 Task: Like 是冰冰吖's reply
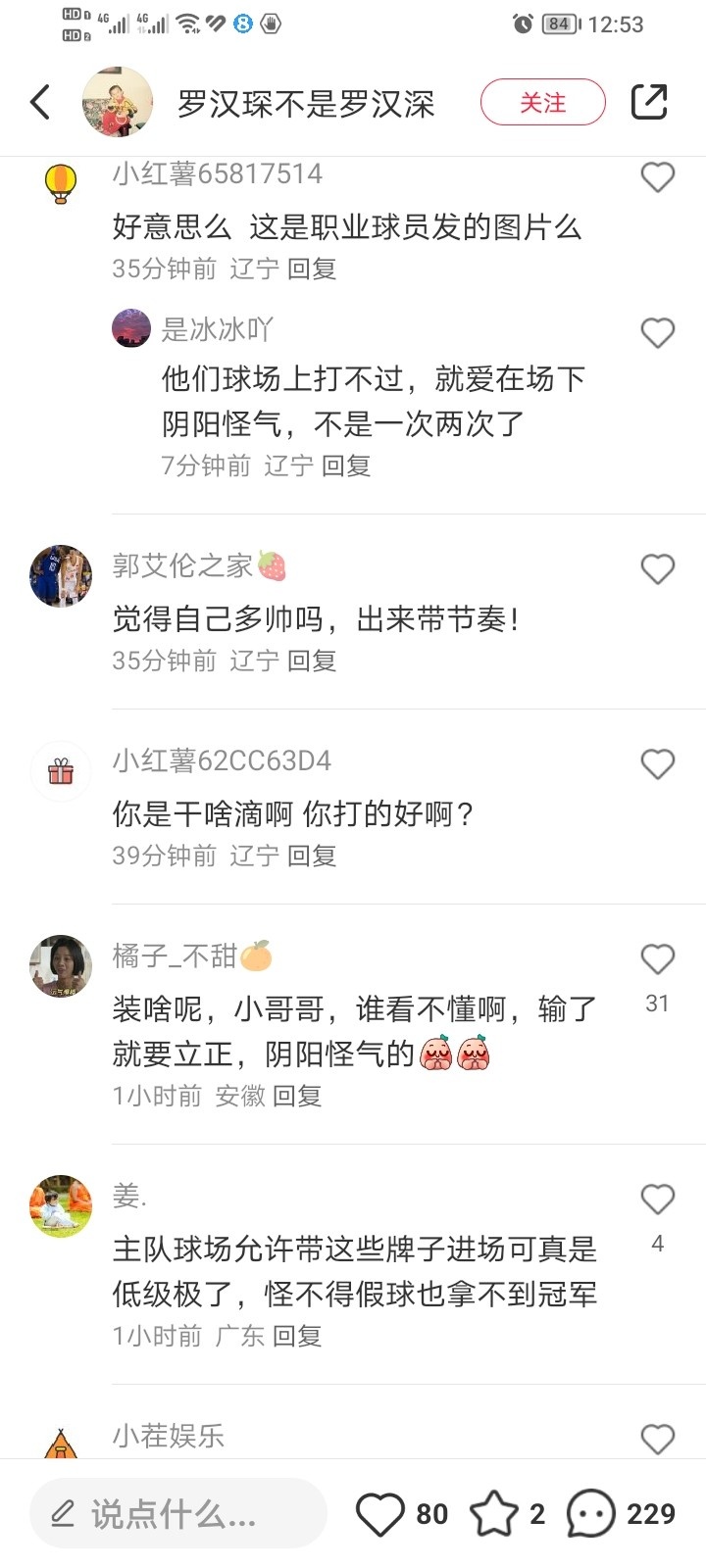[x=657, y=333]
